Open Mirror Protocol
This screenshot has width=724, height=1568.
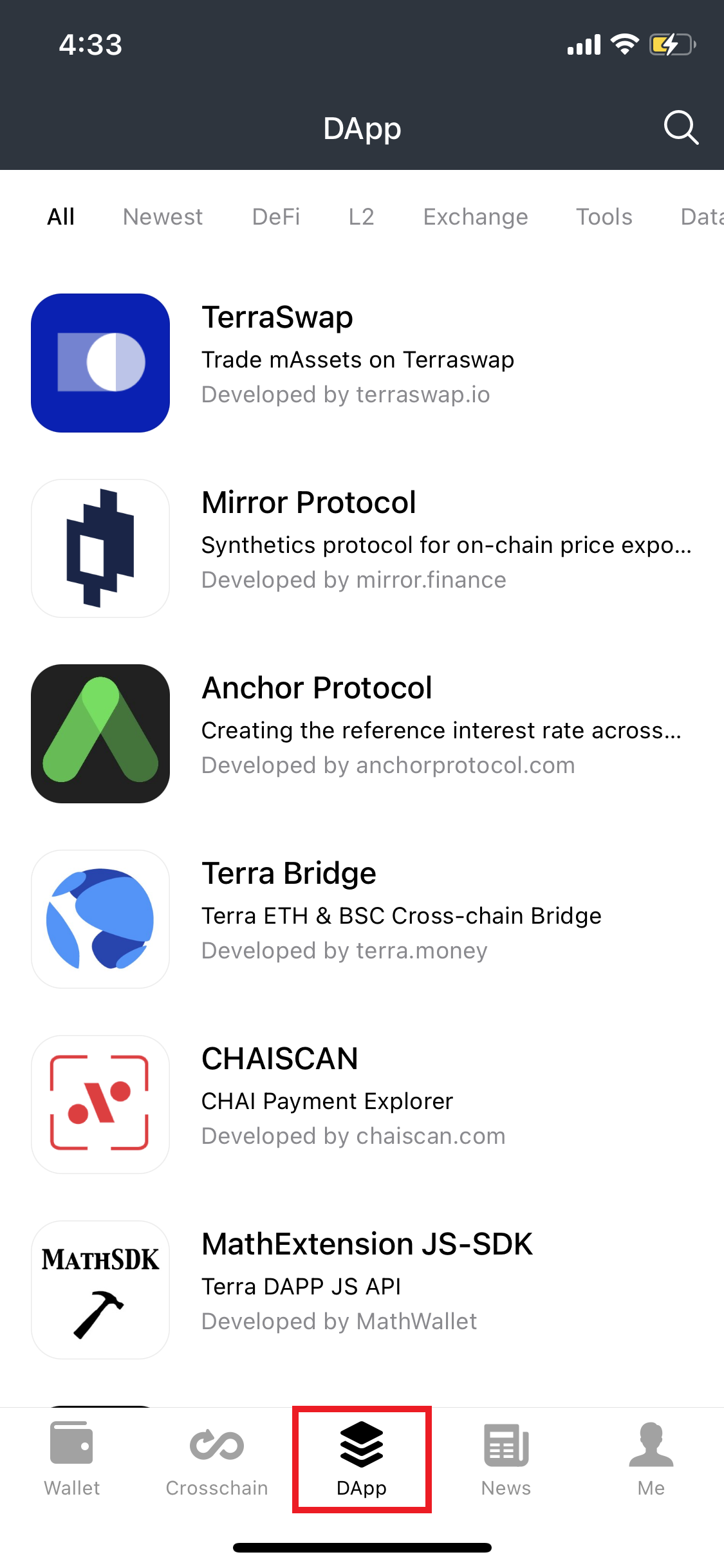point(360,548)
